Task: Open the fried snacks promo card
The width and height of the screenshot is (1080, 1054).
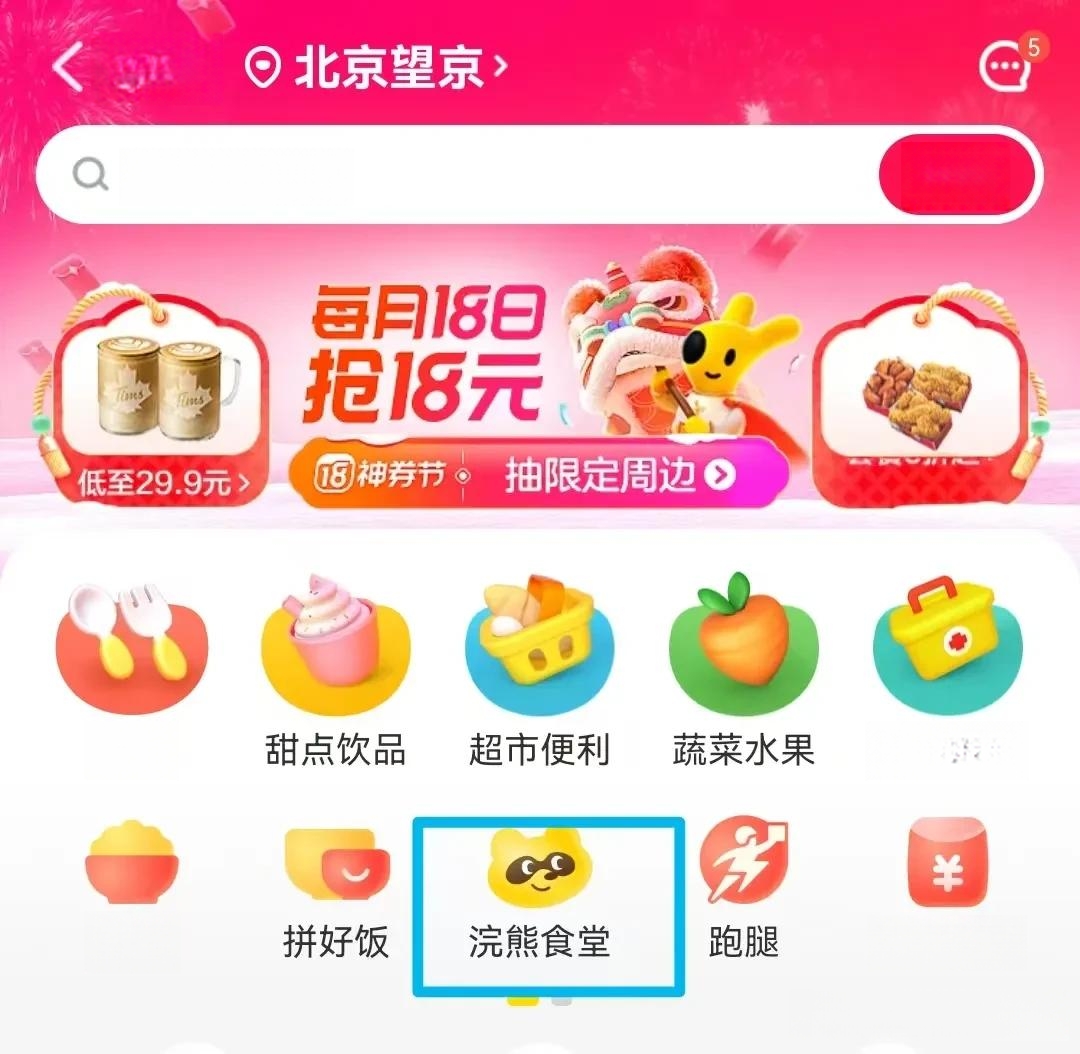Action: [x=918, y=400]
